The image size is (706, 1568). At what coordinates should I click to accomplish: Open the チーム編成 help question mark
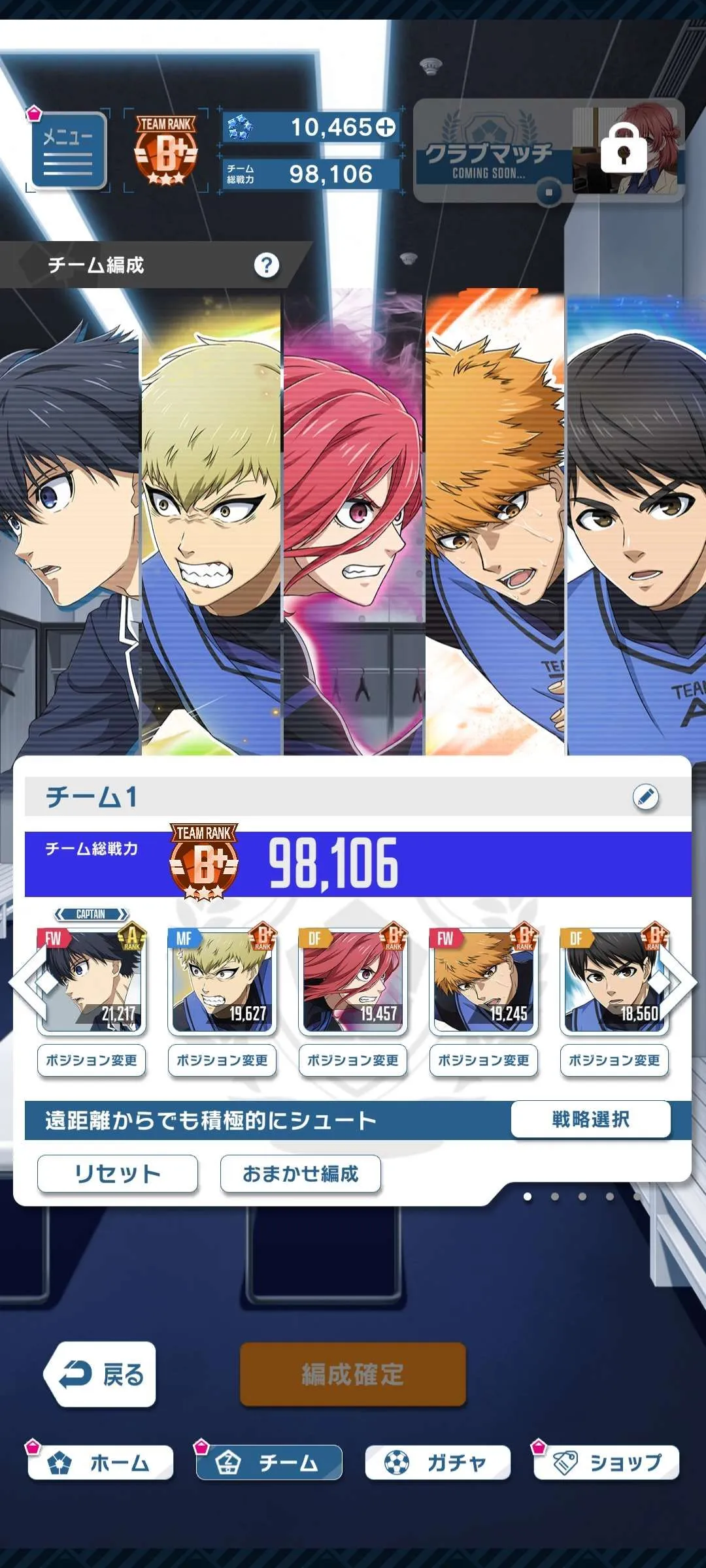click(x=266, y=265)
